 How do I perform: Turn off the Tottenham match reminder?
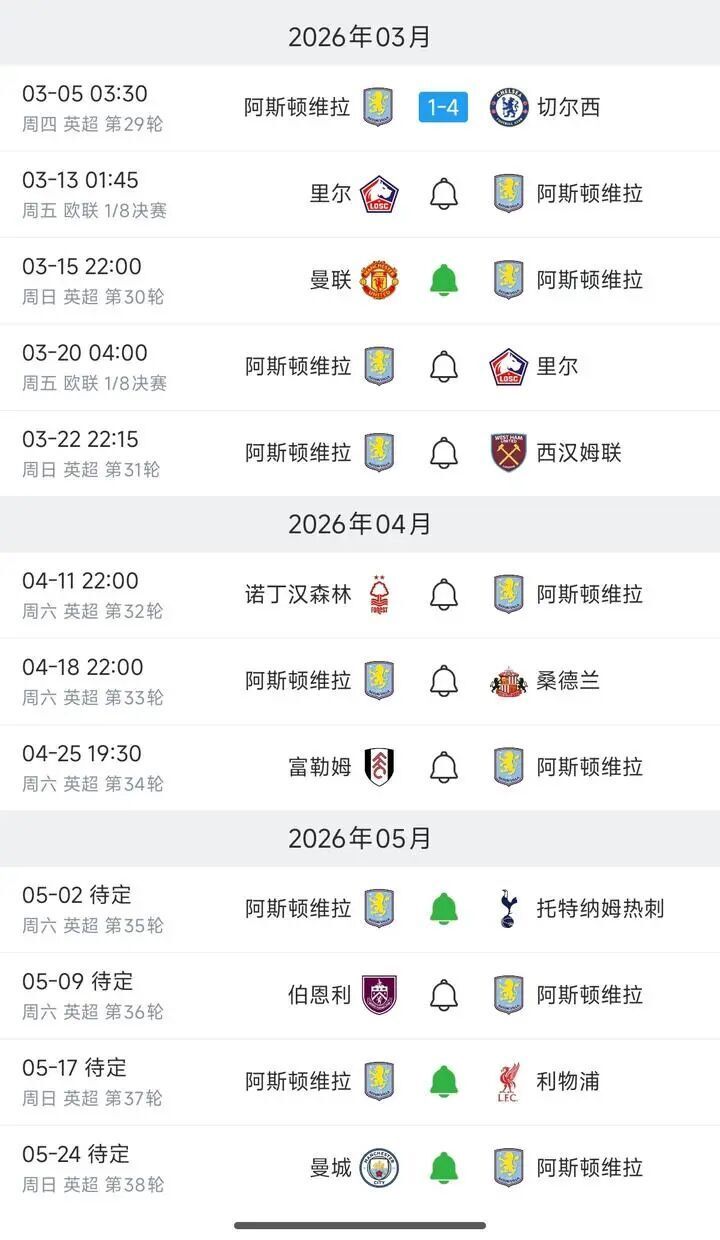coord(444,909)
